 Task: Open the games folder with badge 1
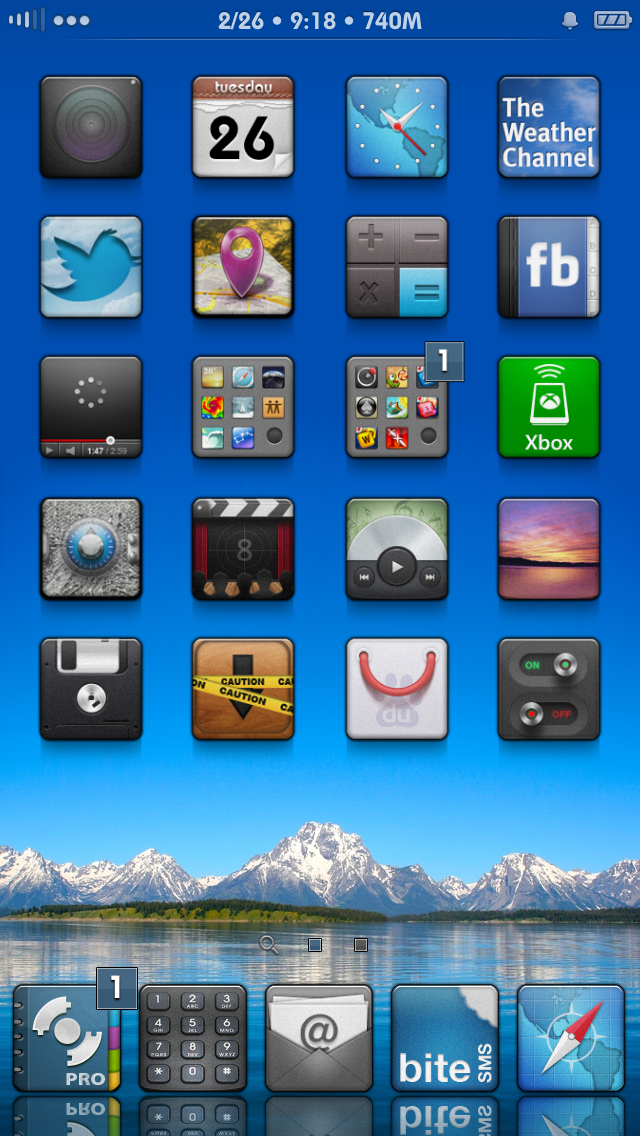(x=396, y=406)
